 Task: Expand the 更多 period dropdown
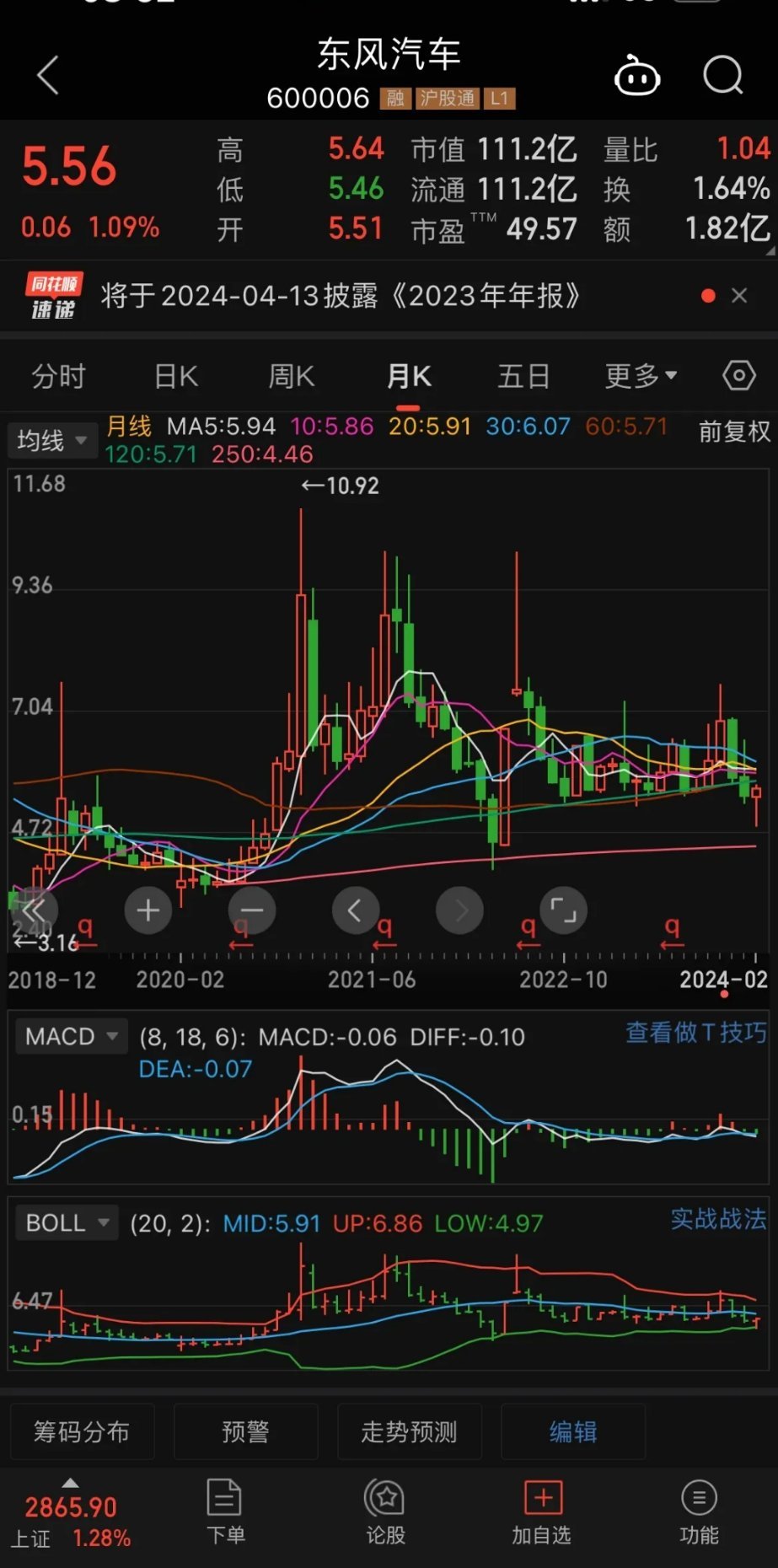(x=641, y=376)
